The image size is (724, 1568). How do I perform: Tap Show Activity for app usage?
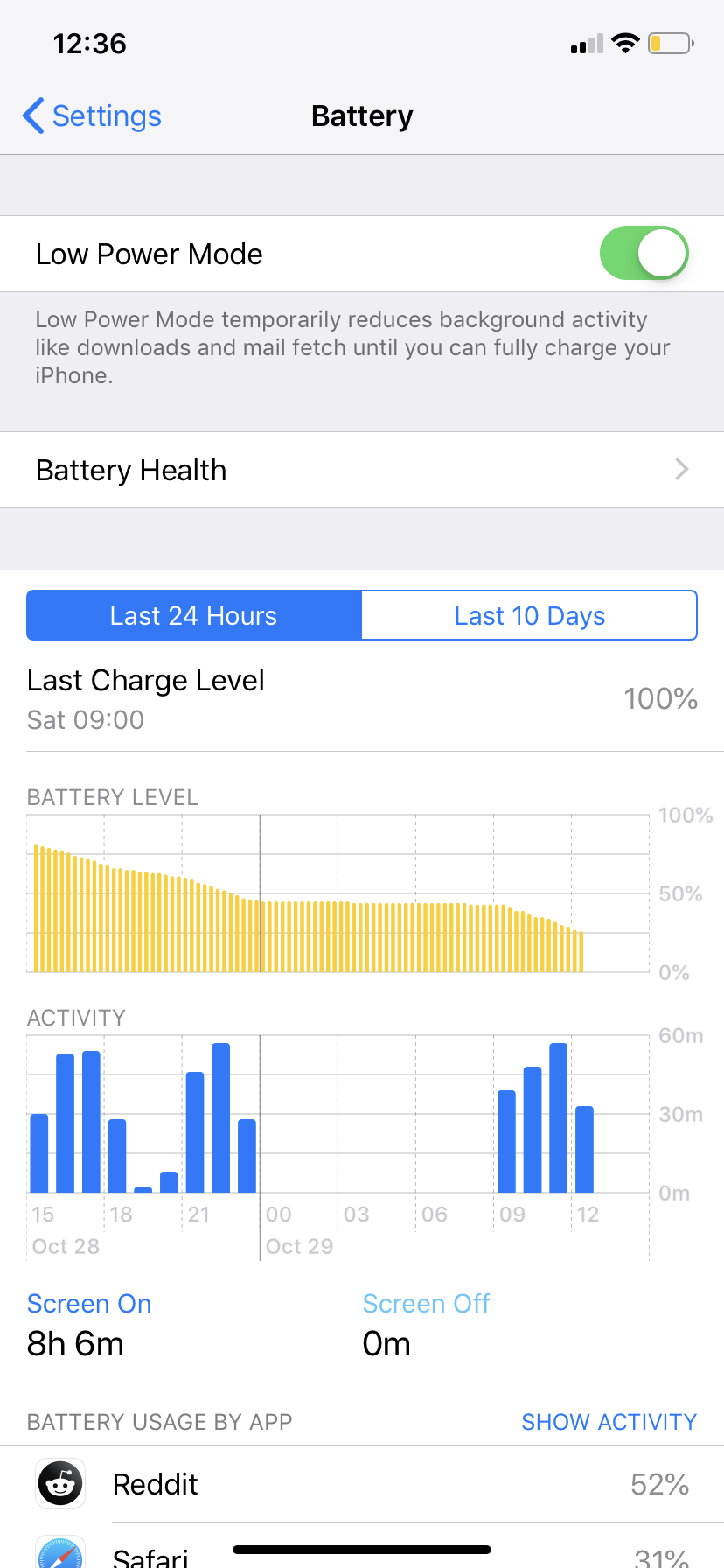click(x=609, y=1422)
